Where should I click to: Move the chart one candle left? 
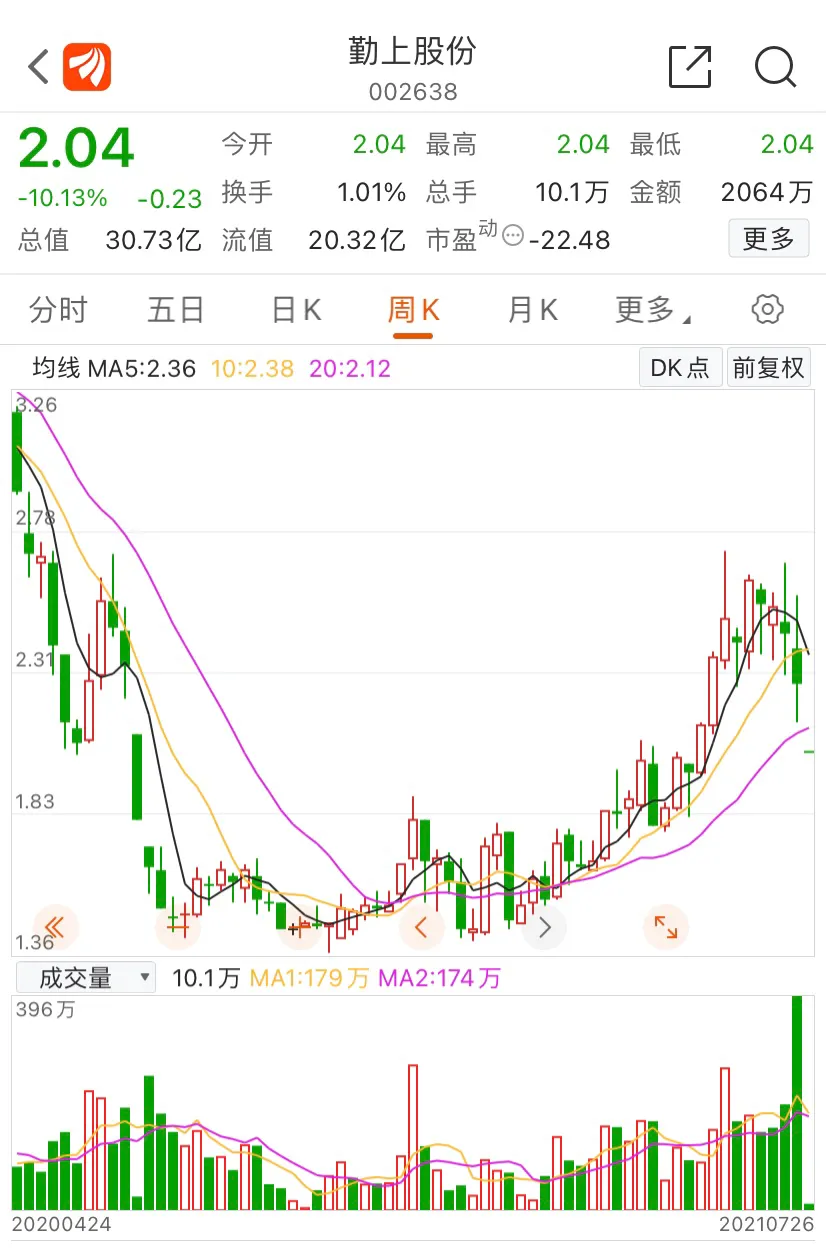click(421, 926)
